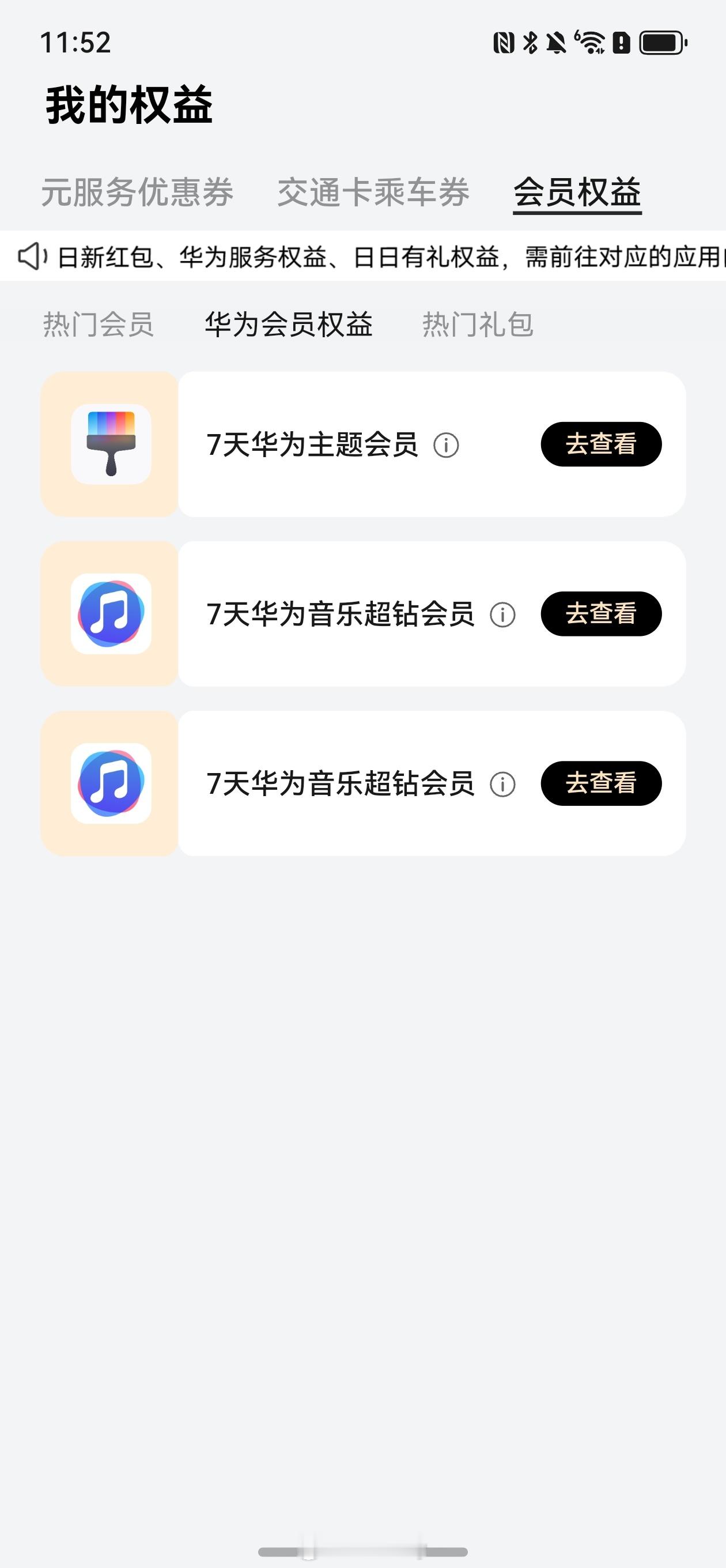
Task: Switch to the 元服务优惠券 tab
Action: pyautogui.click(x=137, y=193)
